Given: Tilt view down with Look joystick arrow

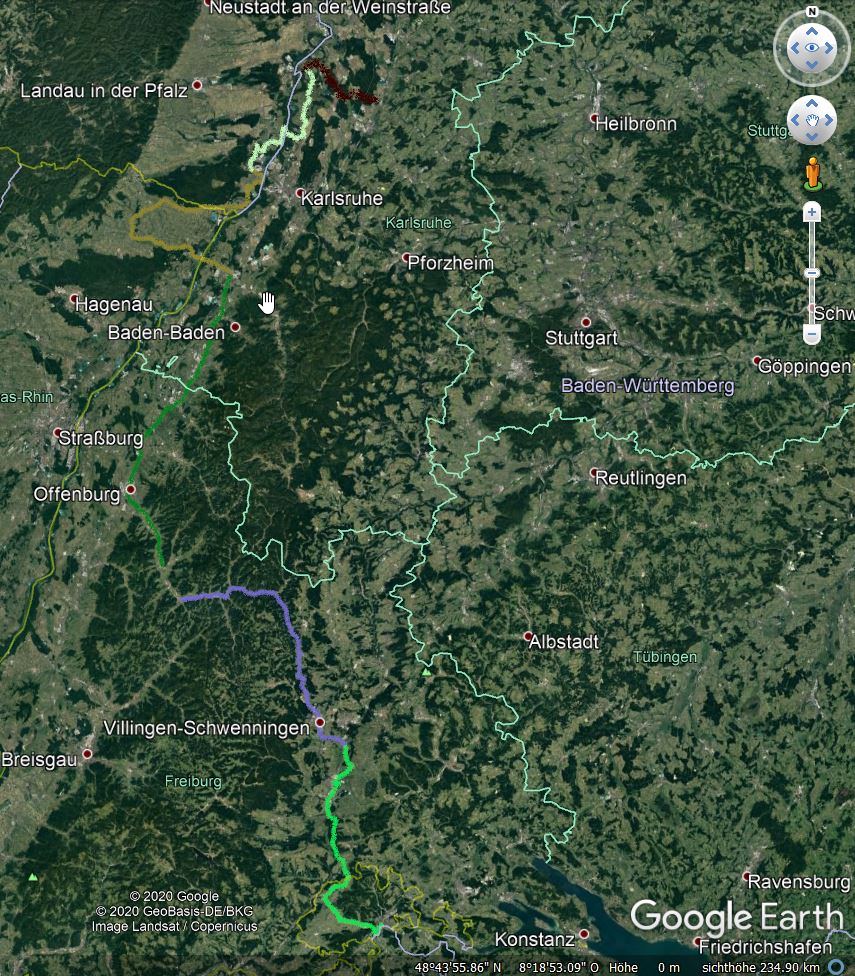Looking at the screenshot, I should click(x=812, y=67).
